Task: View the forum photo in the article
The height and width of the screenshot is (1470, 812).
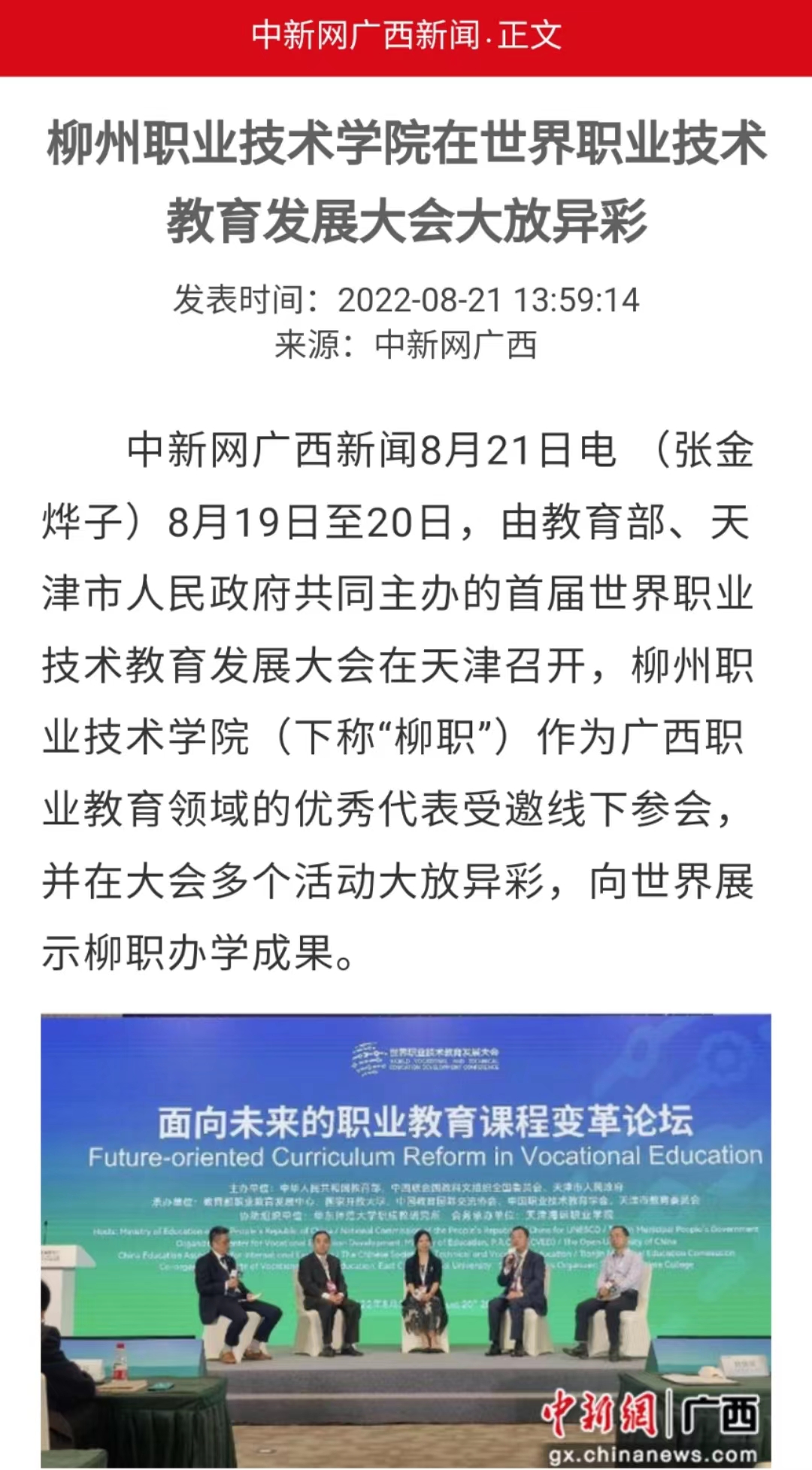Action: coord(406,1241)
